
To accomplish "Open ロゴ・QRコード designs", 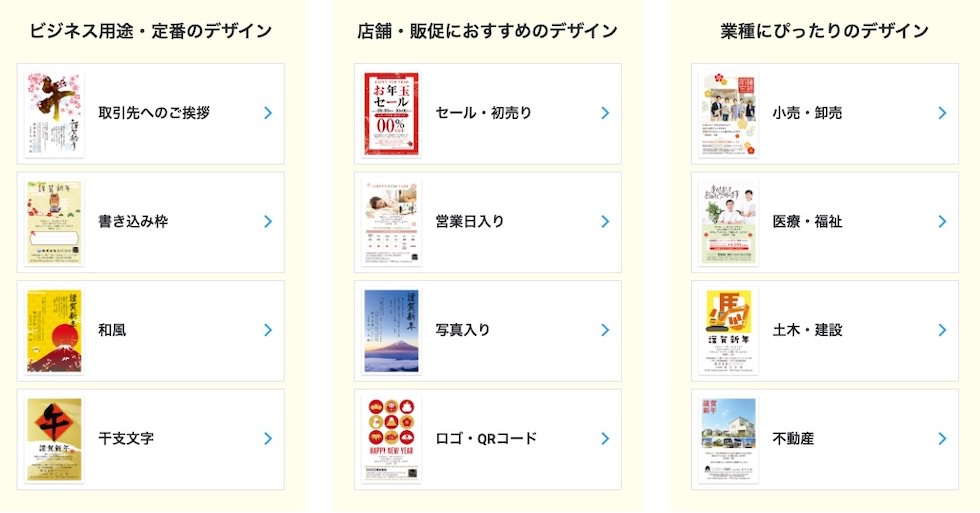I will pyautogui.click(x=488, y=438).
